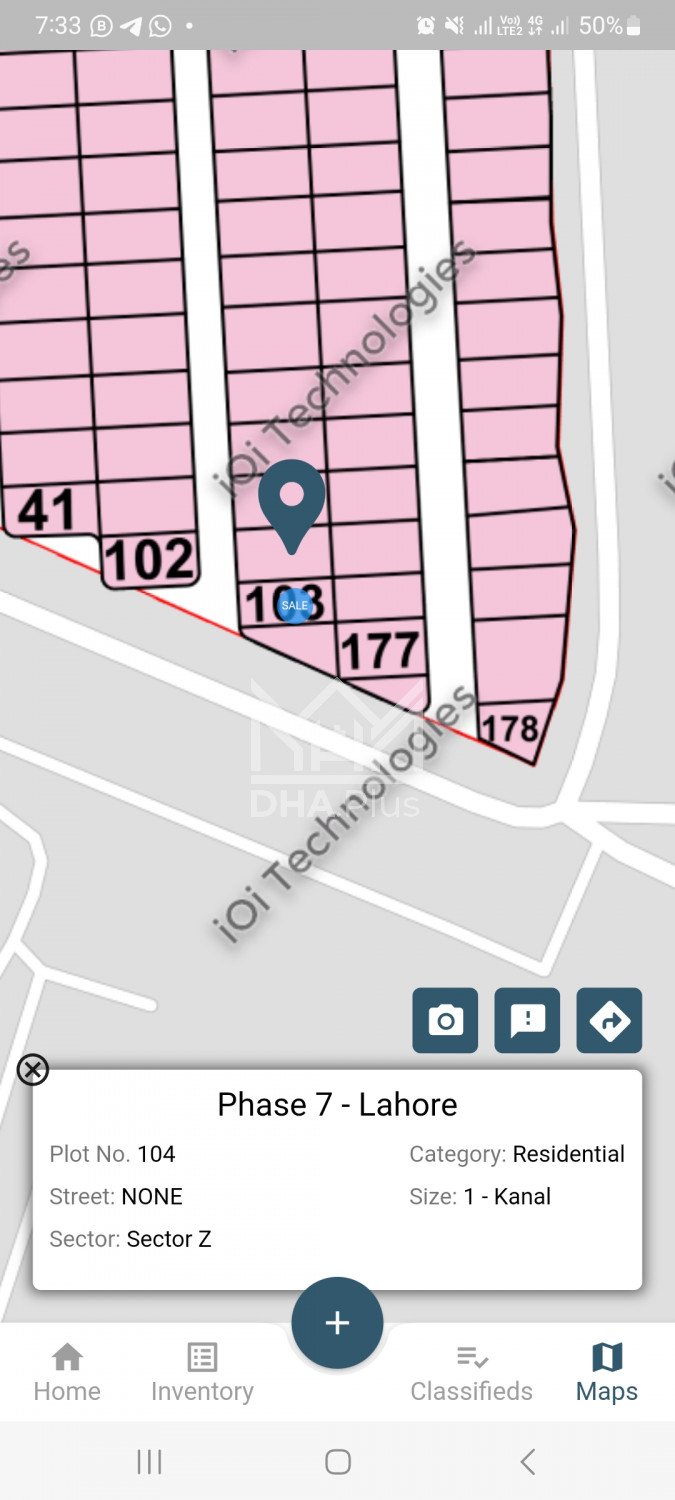Go back using system navigation
Image resolution: width=675 pixels, height=1500 pixels.
click(527, 1462)
